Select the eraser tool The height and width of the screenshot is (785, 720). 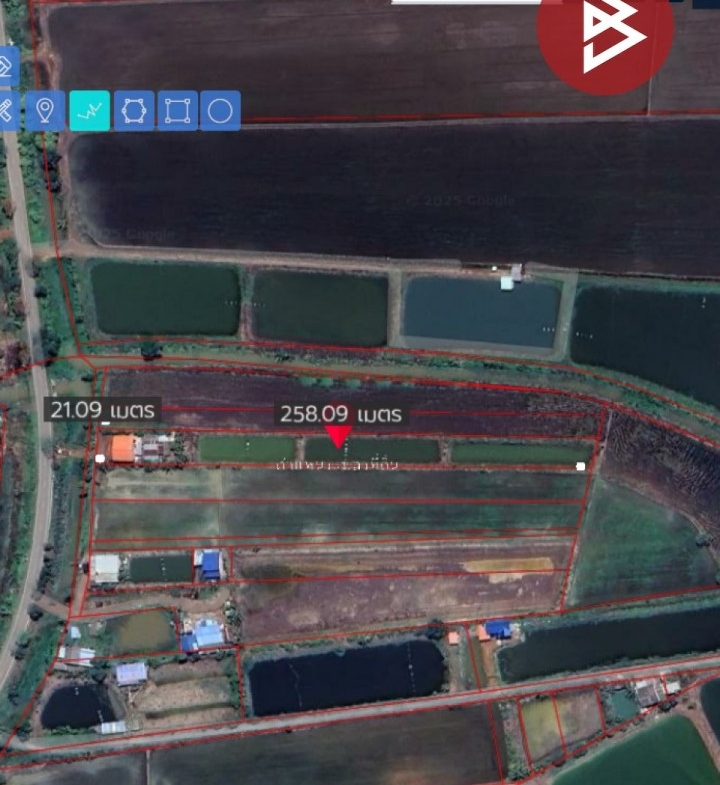[x=5, y=66]
